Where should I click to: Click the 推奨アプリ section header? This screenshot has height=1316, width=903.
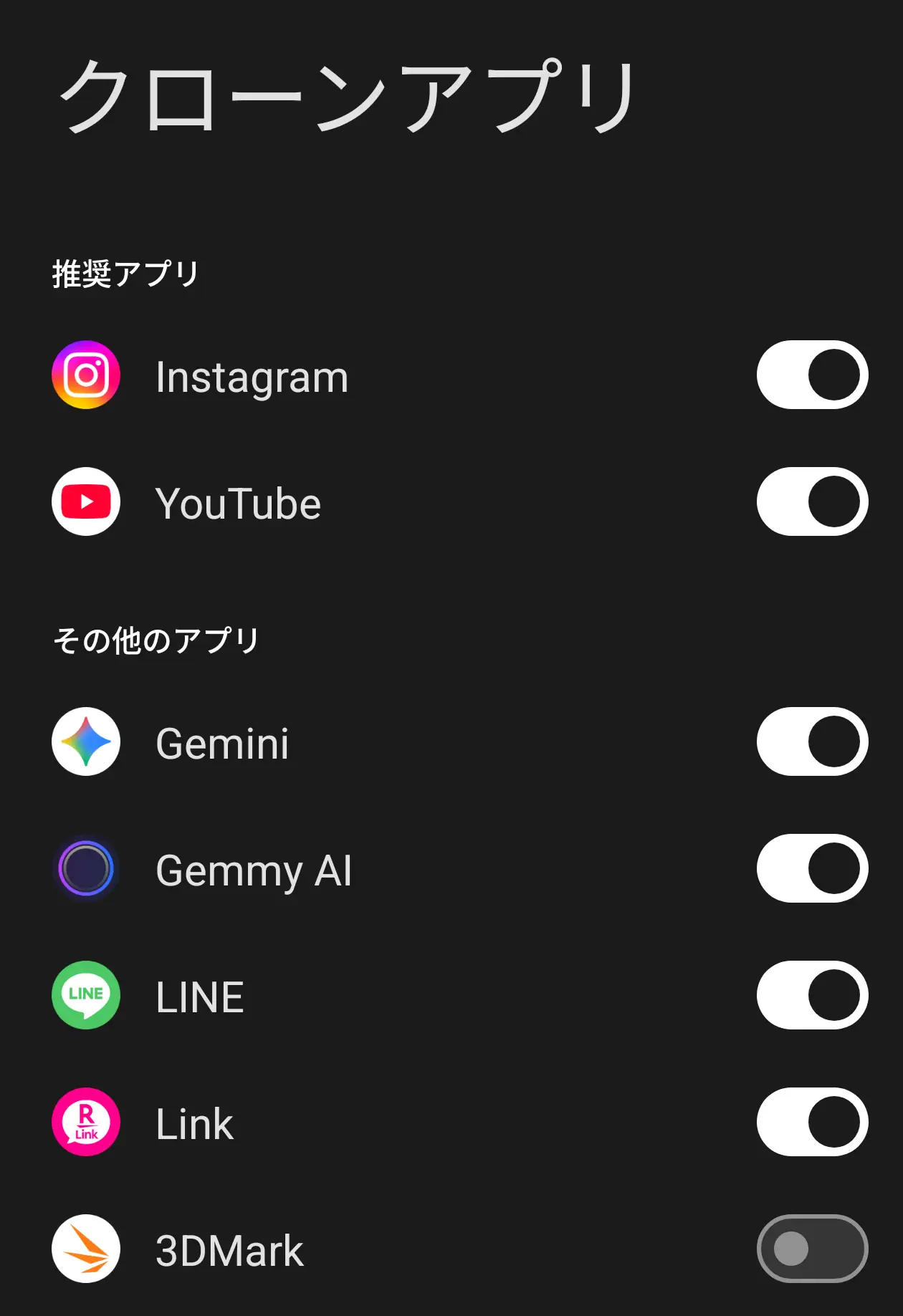(x=126, y=270)
